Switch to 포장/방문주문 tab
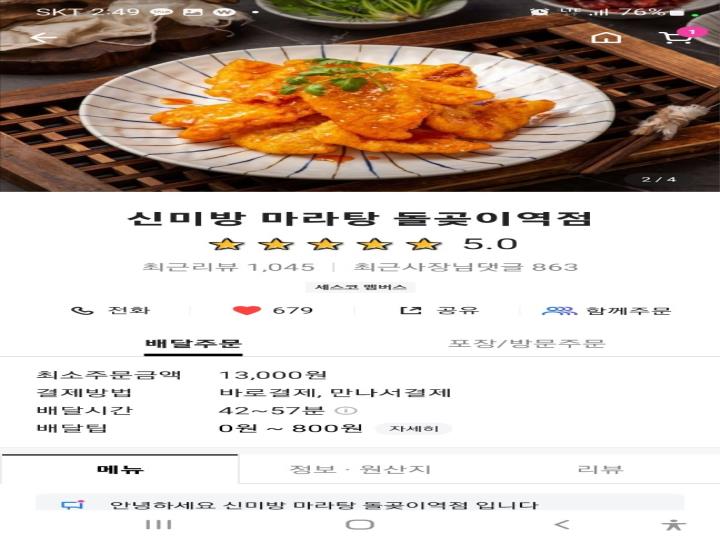This screenshot has width=720, height=540. click(x=526, y=343)
